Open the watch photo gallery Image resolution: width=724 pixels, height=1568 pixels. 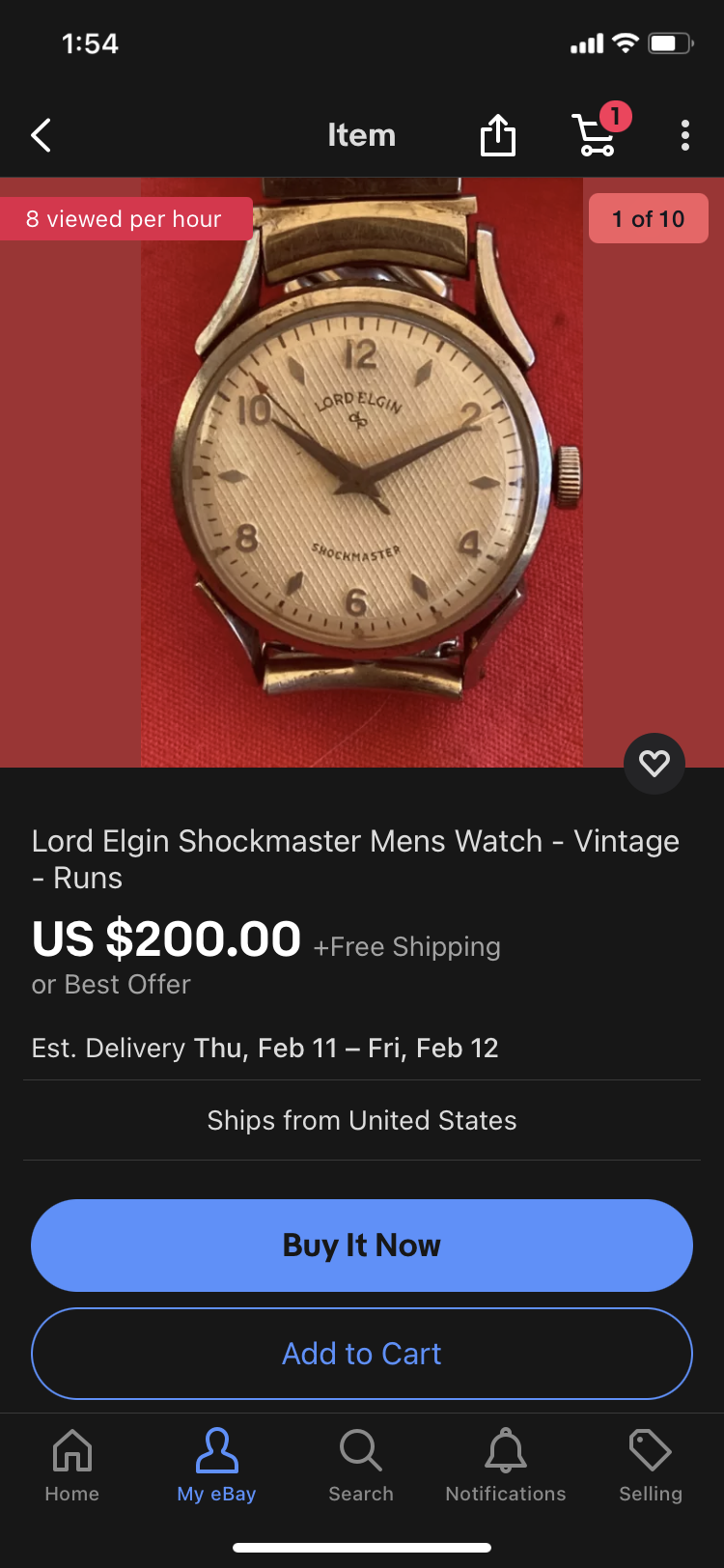pos(362,473)
